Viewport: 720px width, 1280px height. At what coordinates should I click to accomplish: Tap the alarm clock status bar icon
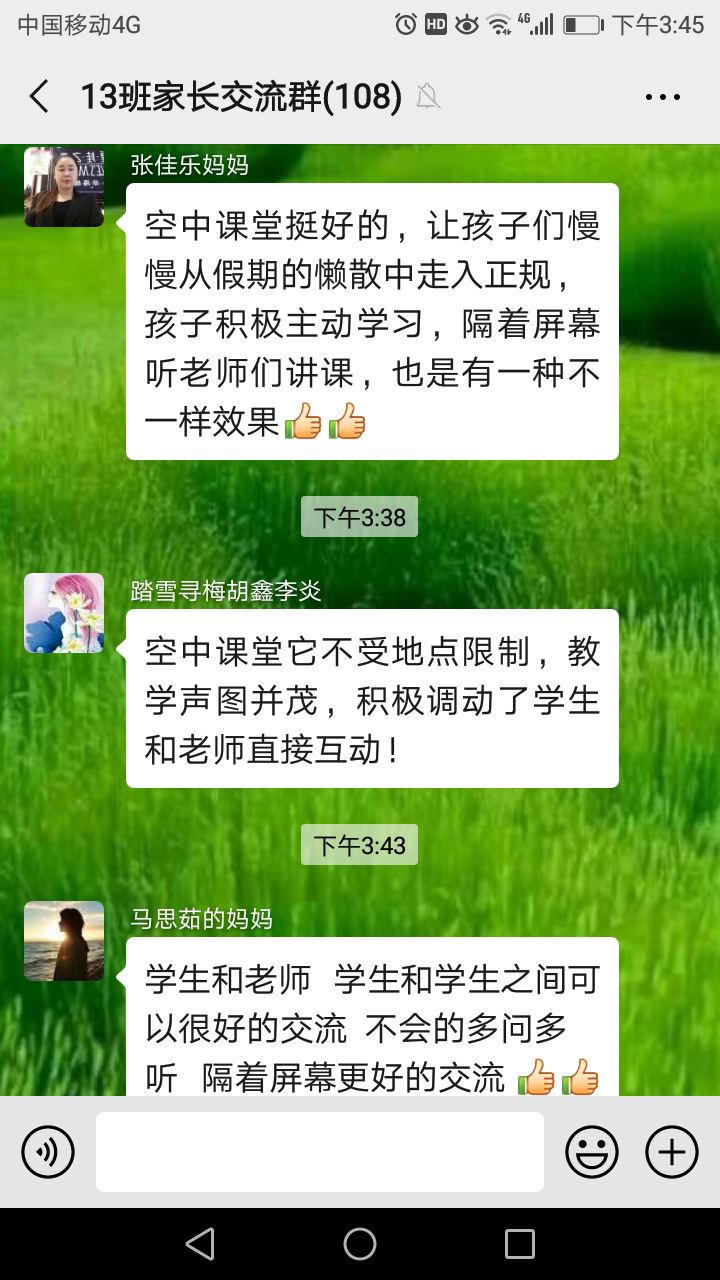click(406, 24)
